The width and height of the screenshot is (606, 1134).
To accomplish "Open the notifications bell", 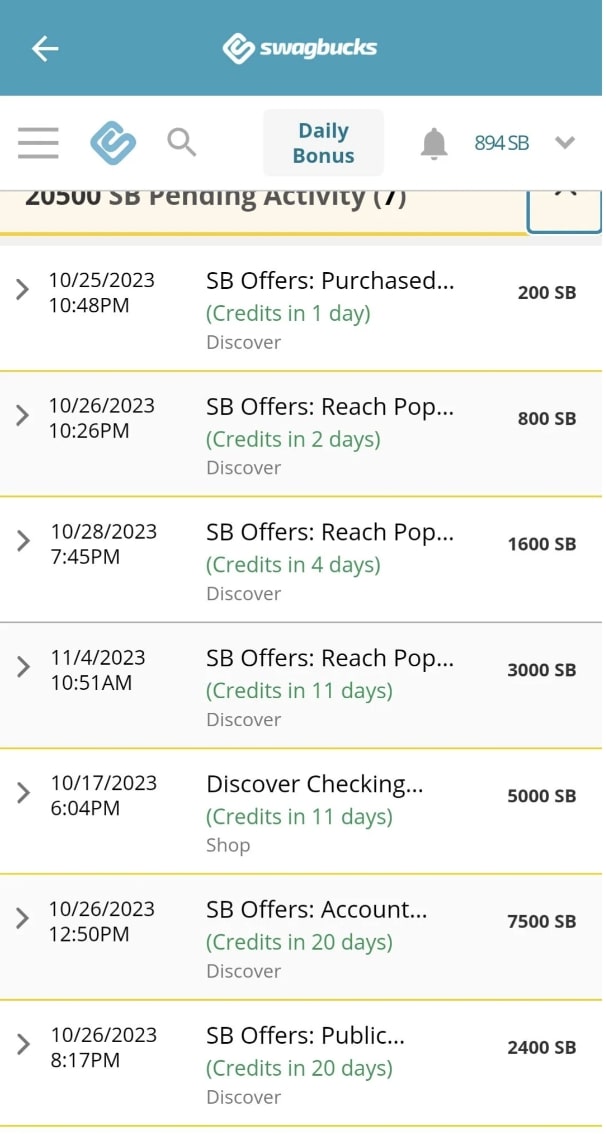I will pyautogui.click(x=434, y=143).
